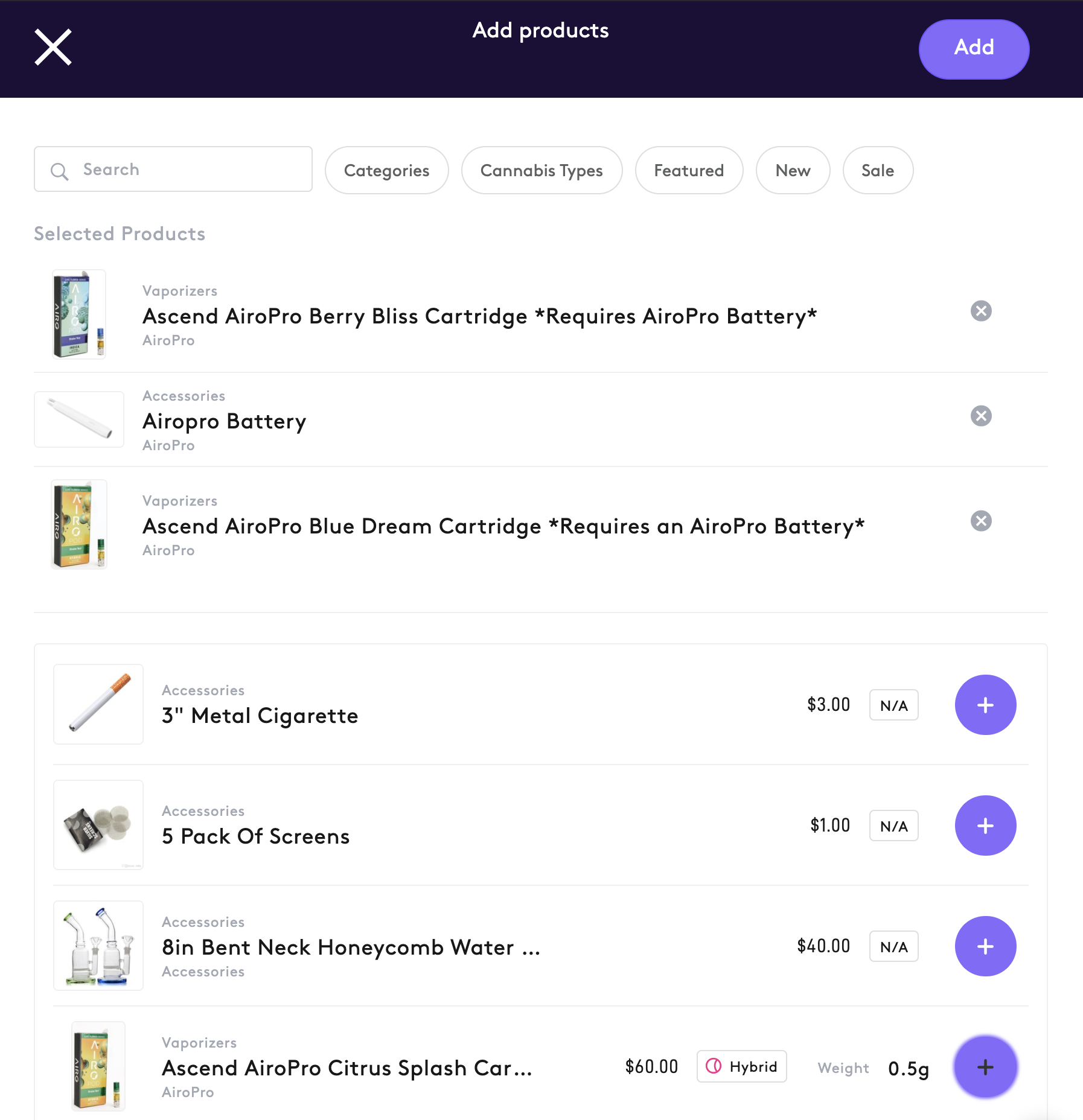Open the Categories filter
This screenshot has width=1083, height=1120.
[386, 171]
